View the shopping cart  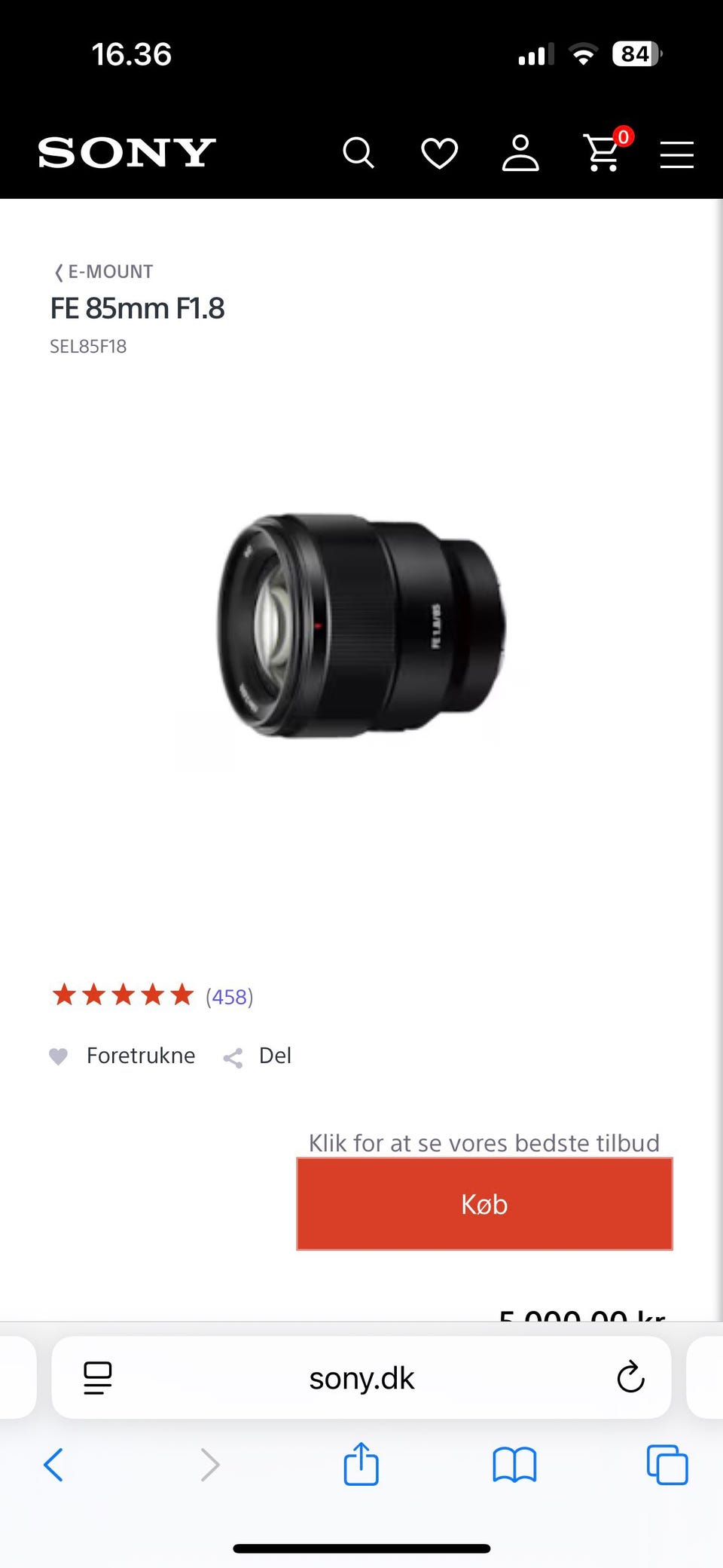coord(603,153)
